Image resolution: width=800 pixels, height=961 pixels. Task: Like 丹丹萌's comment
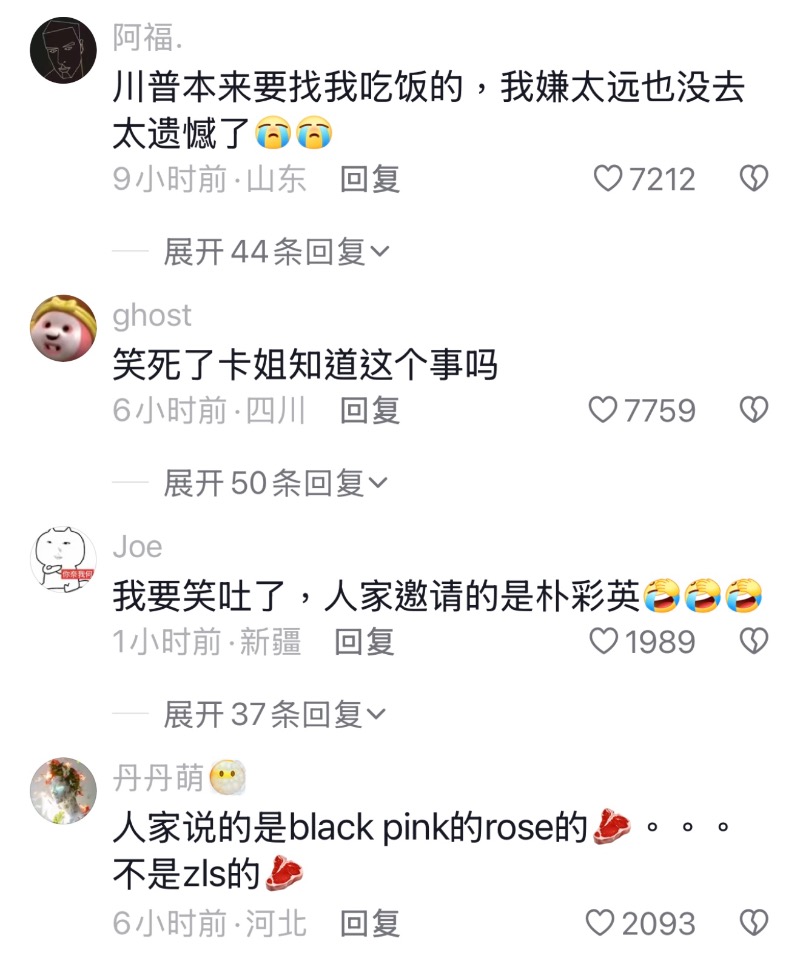click(x=601, y=923)
